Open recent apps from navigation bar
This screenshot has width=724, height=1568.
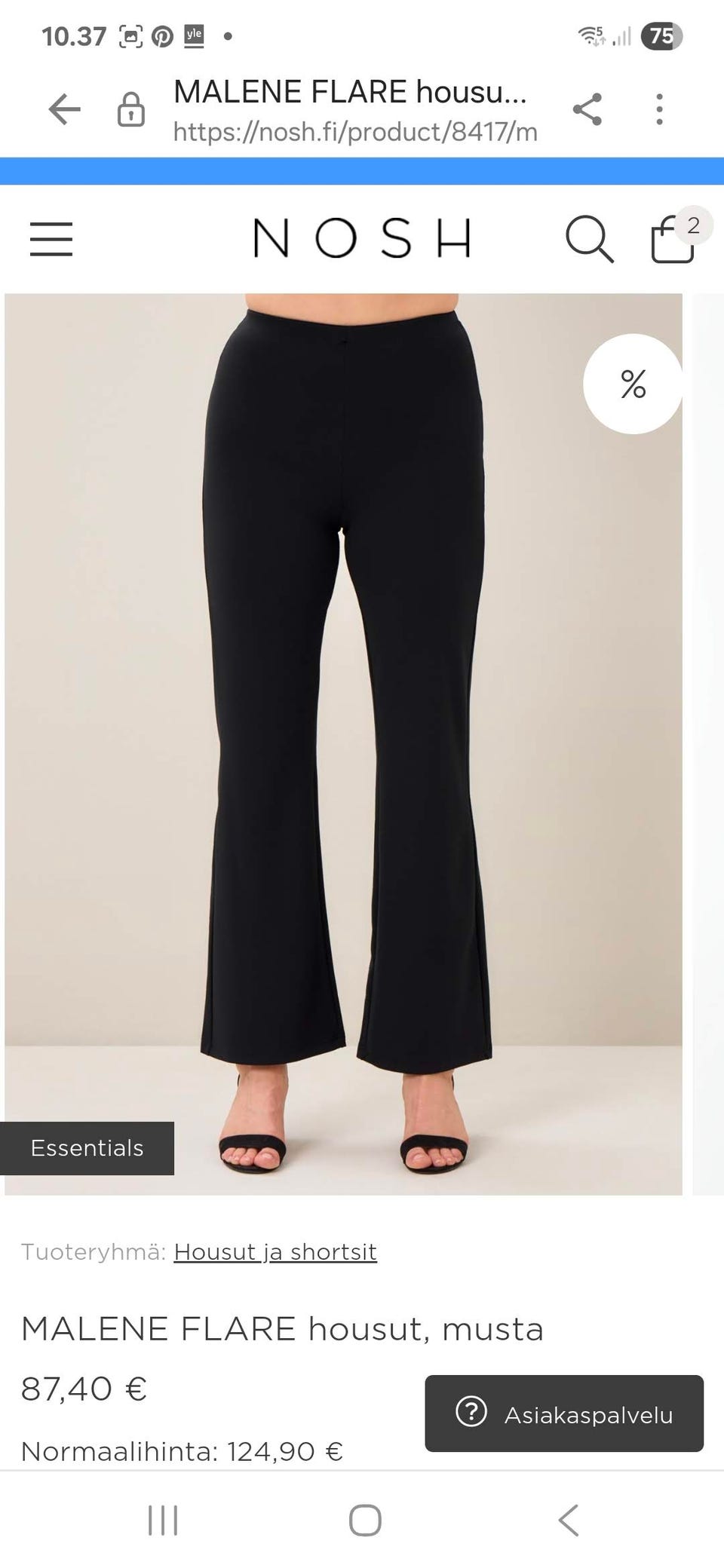163,1521
